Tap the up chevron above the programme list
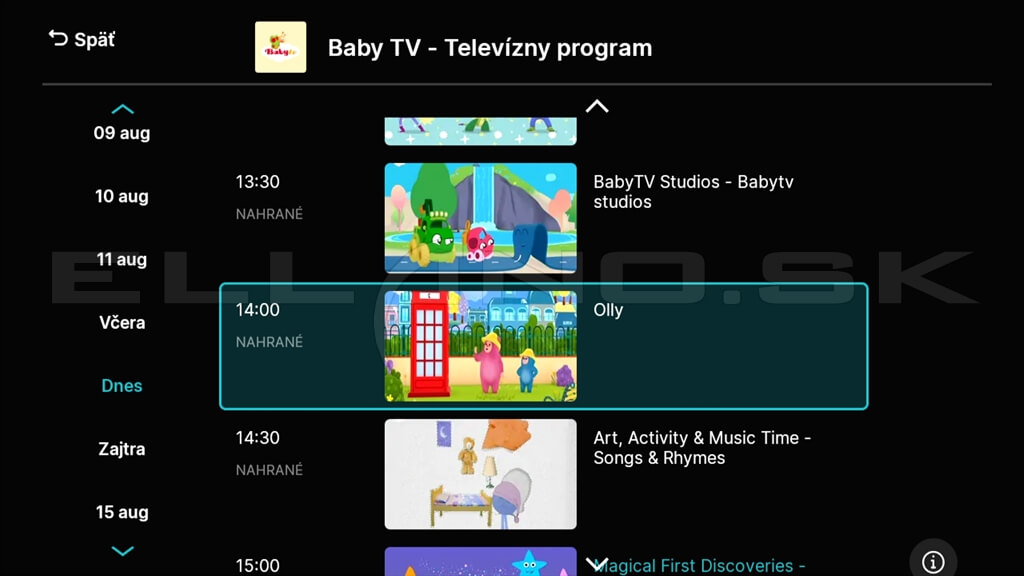Screen dimensions: 1024x576 [597, 106]
